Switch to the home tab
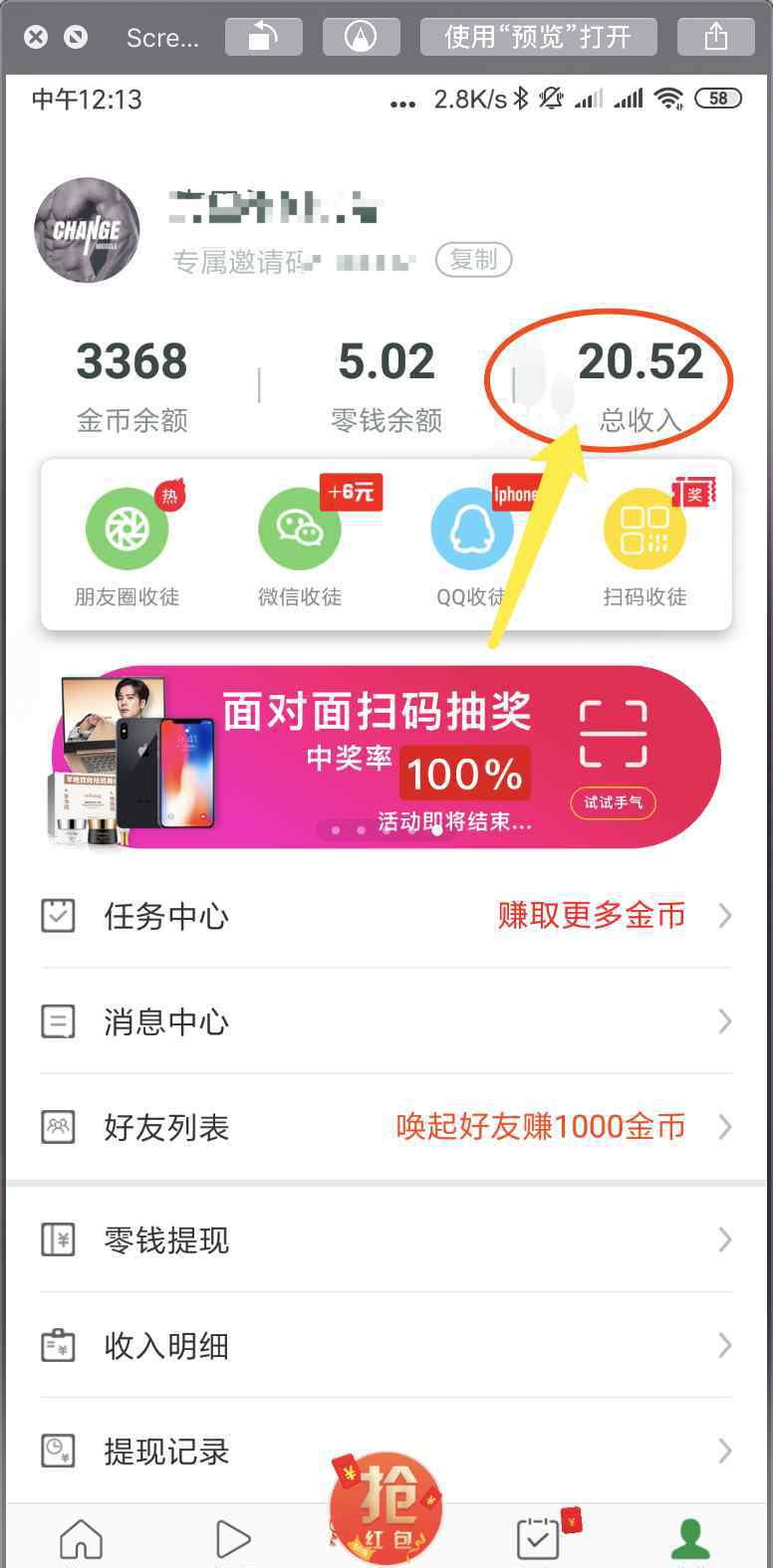Screen dimensions: 773x1568 (82, 1539)
